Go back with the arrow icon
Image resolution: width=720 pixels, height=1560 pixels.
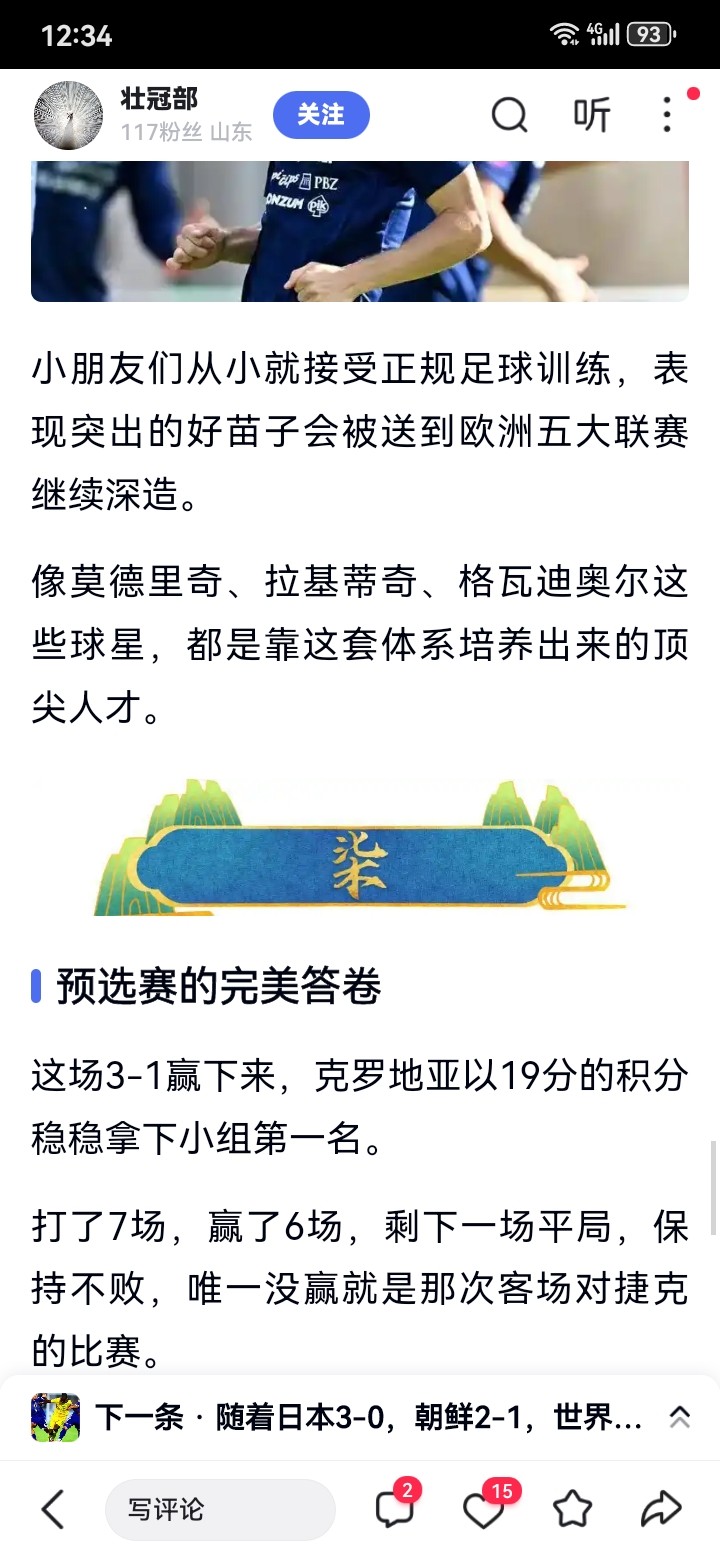[x=52, y=1509]
